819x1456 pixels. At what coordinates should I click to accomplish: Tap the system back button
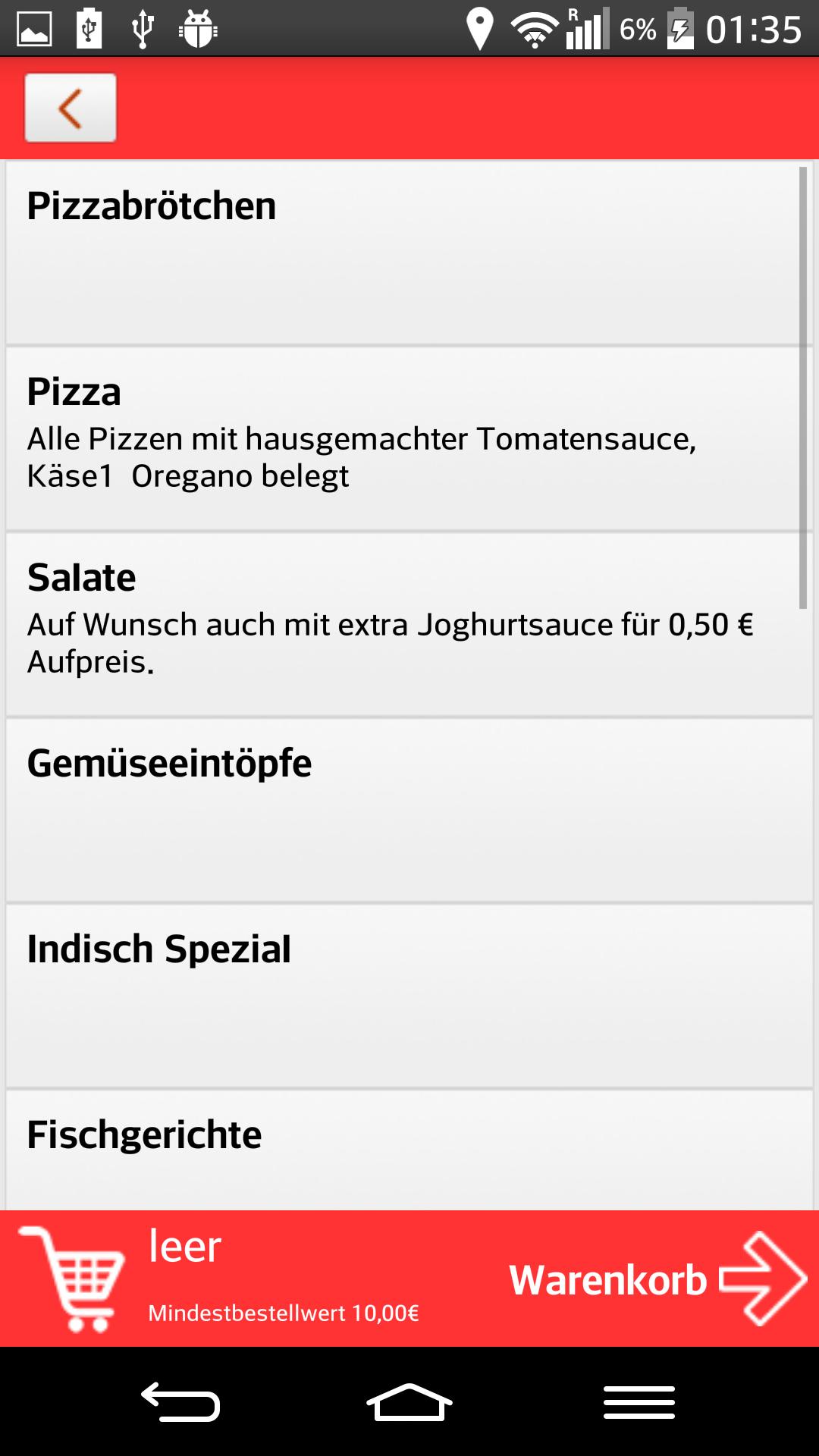[180, 1402]
